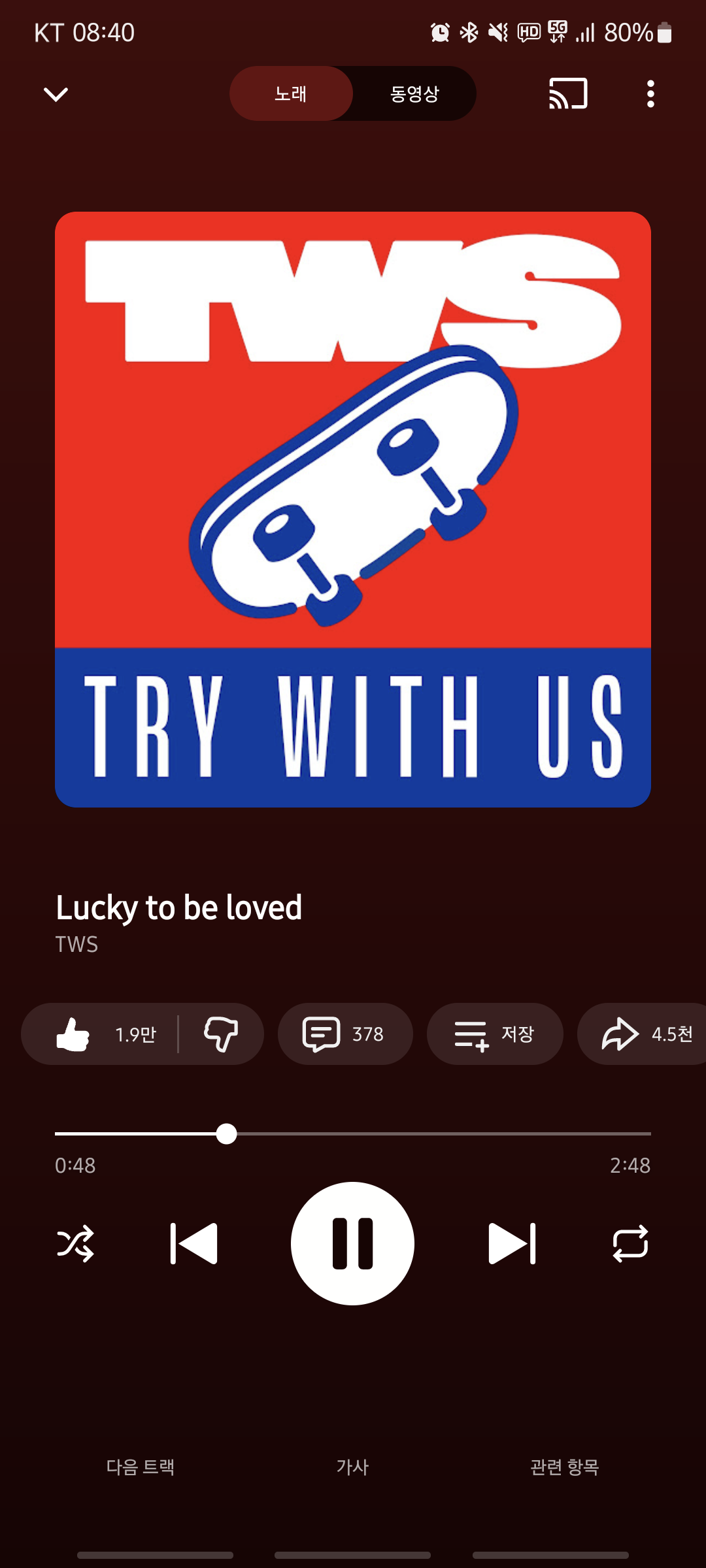This screenshot has height=1568, width=706.
Task: Dislike this song with thumbs down
Action: point(221,1034)
